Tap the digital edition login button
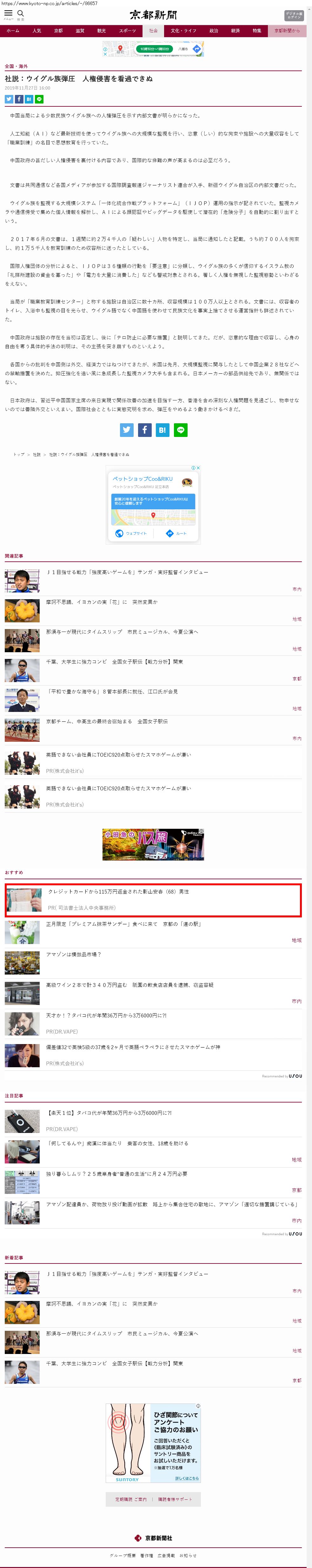The width and height of the screenshot is (312, 1568). [x=294, y=15]
